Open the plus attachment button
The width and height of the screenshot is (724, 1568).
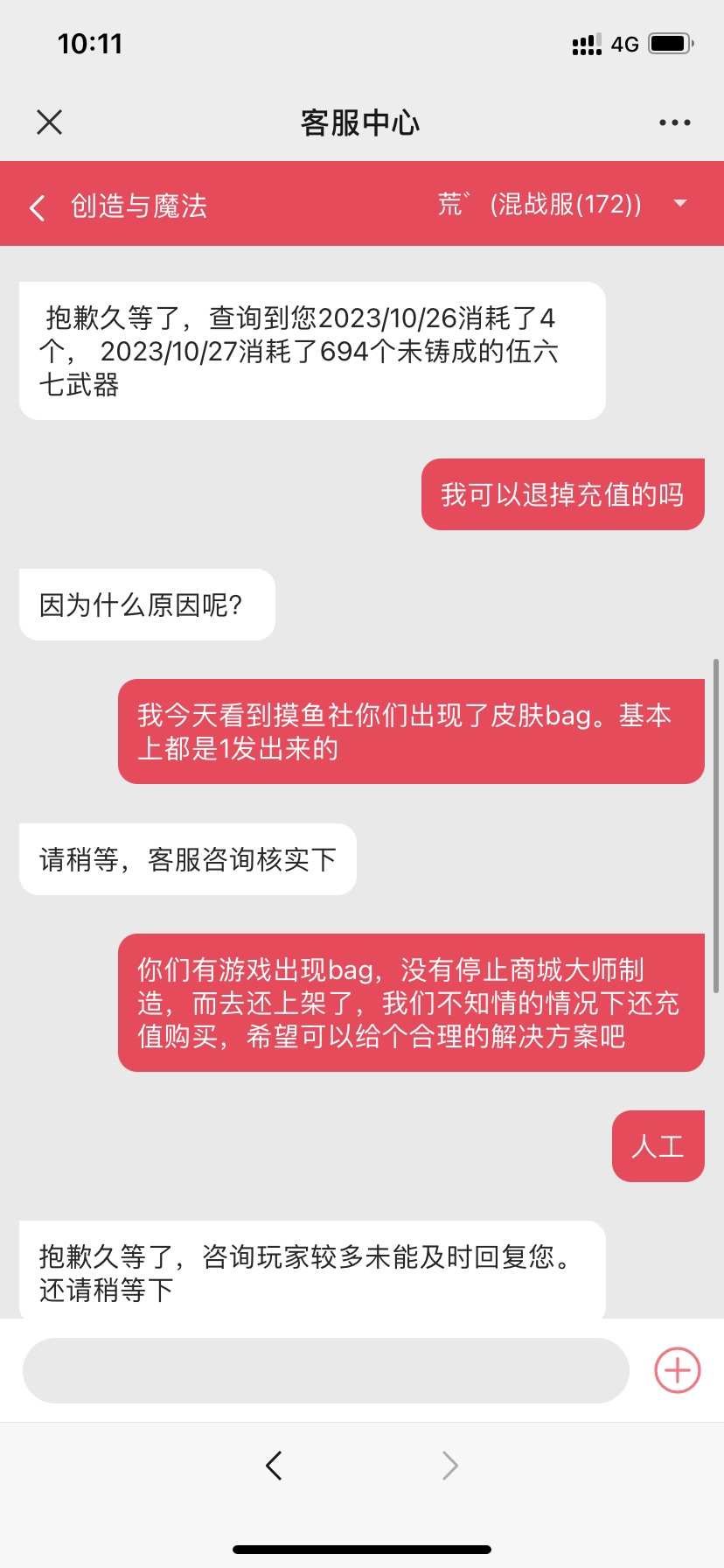tap(678, 1370)
